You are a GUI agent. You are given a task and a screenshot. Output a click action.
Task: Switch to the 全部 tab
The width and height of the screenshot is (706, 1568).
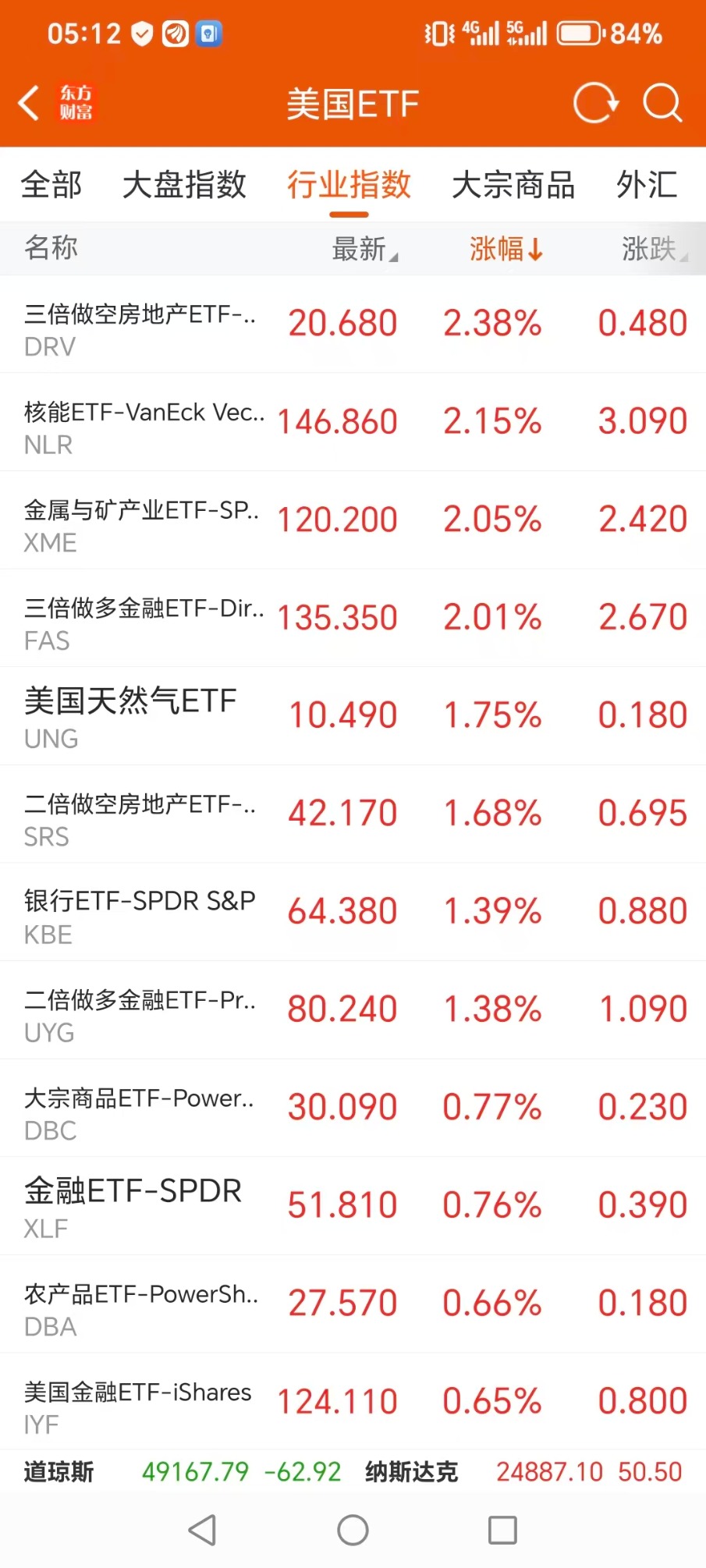[51, 185]
